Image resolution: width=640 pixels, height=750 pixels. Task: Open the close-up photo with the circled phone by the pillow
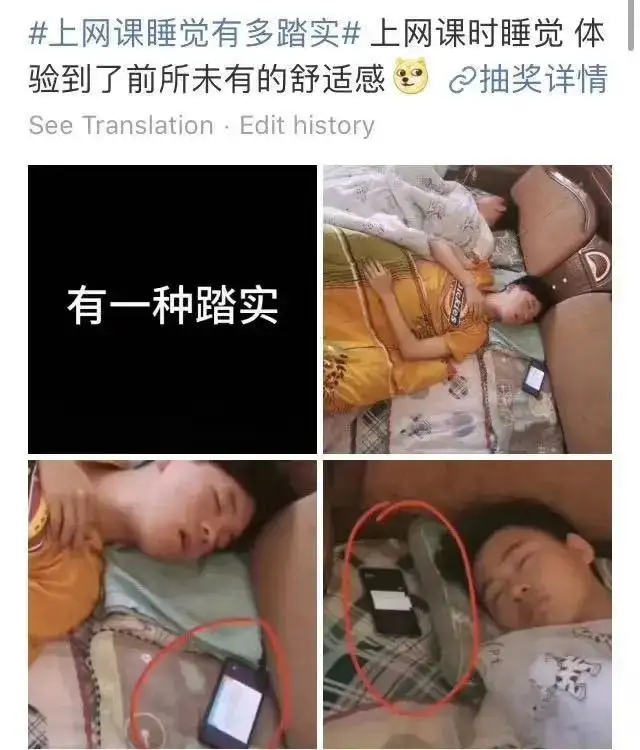pyautogui.click(x=172, y=605)
